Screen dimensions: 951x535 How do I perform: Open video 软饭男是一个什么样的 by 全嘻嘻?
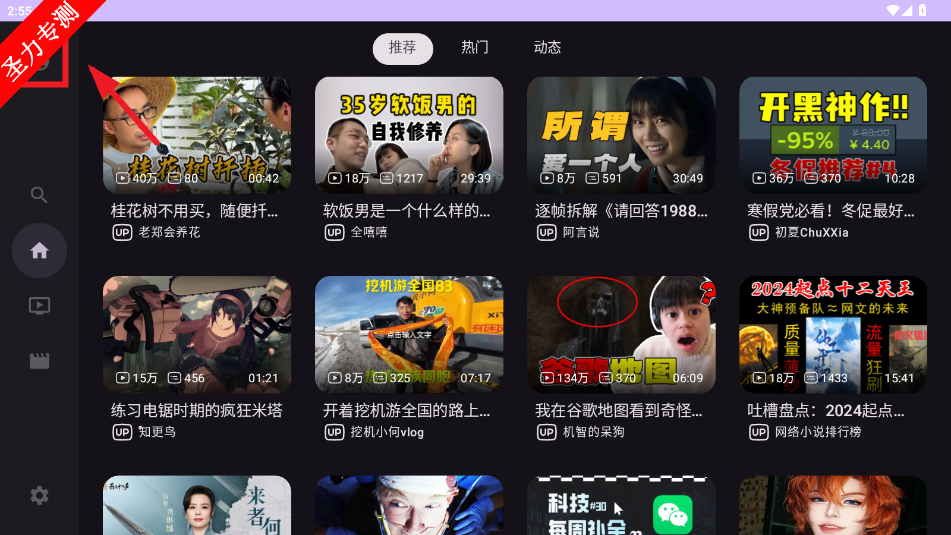tap(409, 135)
